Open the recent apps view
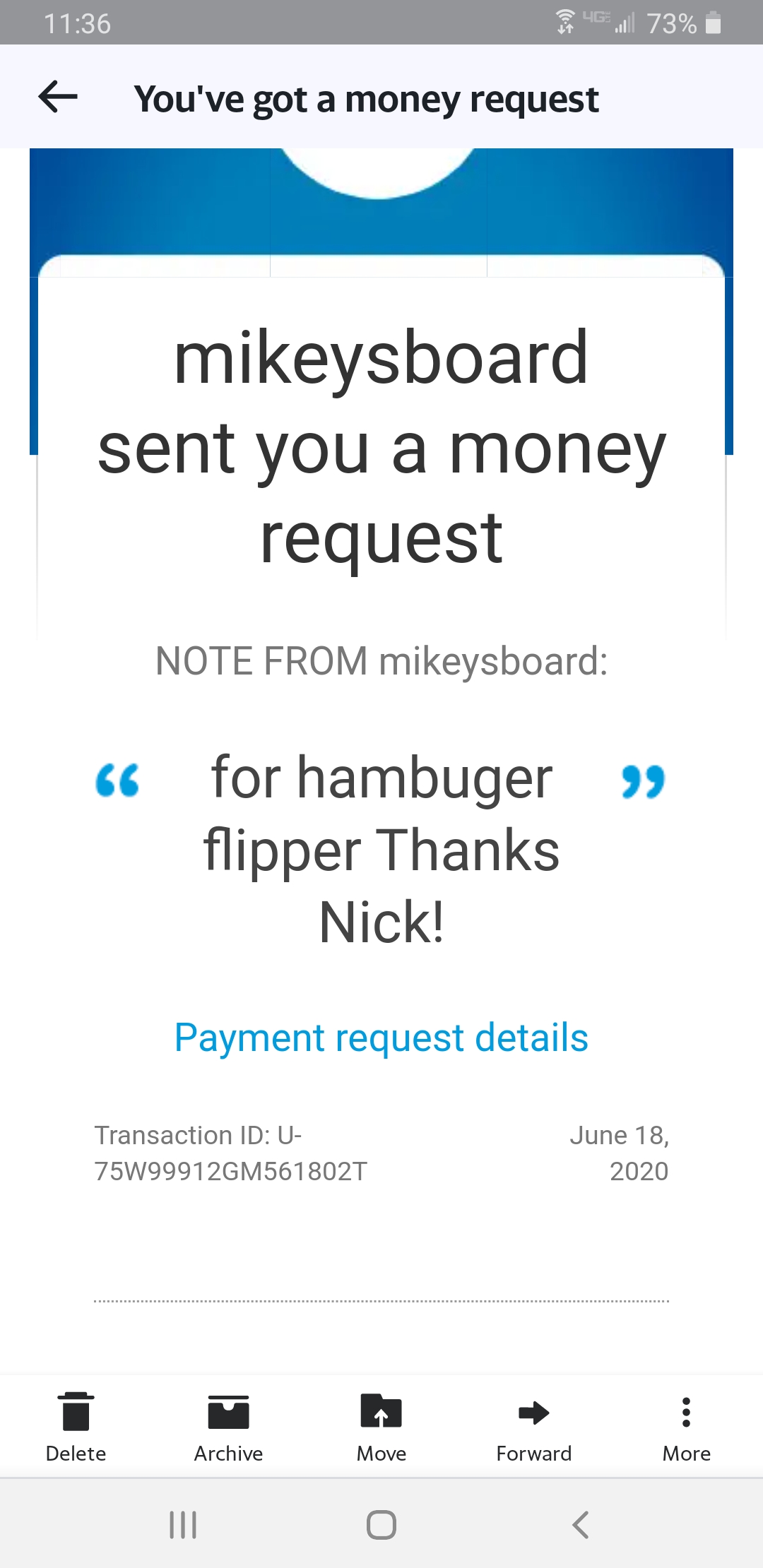763x1568 pixels. [183, 1524]
